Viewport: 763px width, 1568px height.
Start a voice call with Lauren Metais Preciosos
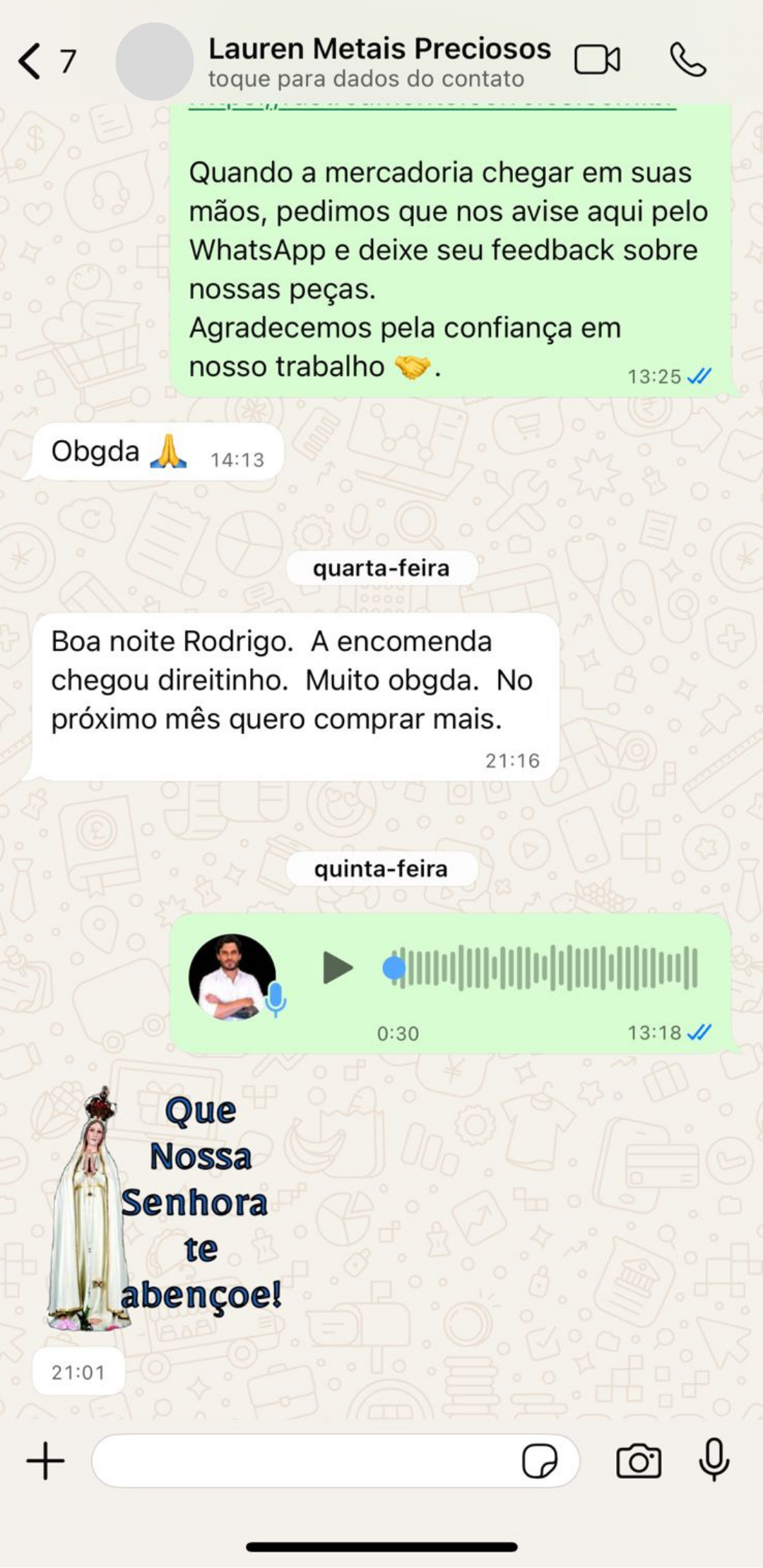[687, 60]
